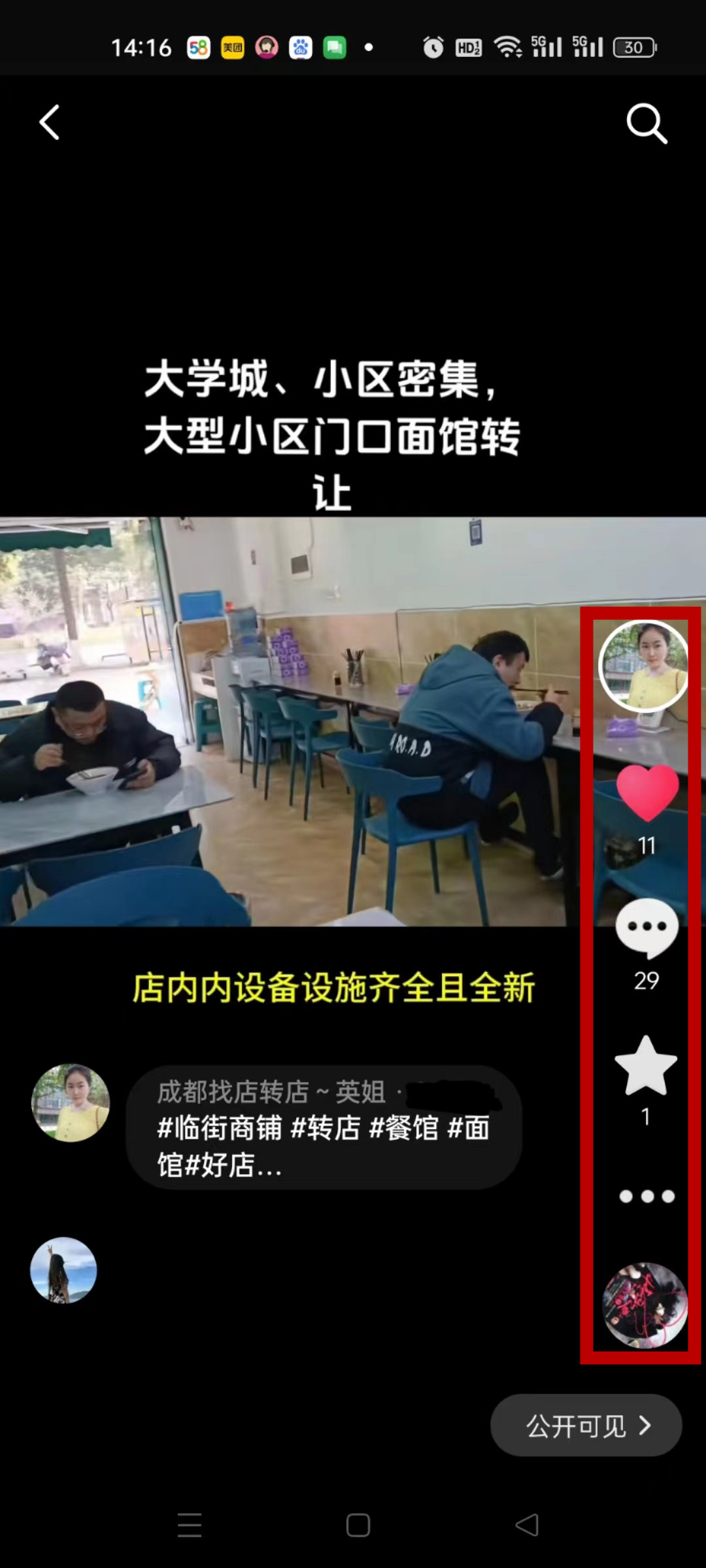
Task: Open search via the magnifier icon
Action: (x=646, y=123)
